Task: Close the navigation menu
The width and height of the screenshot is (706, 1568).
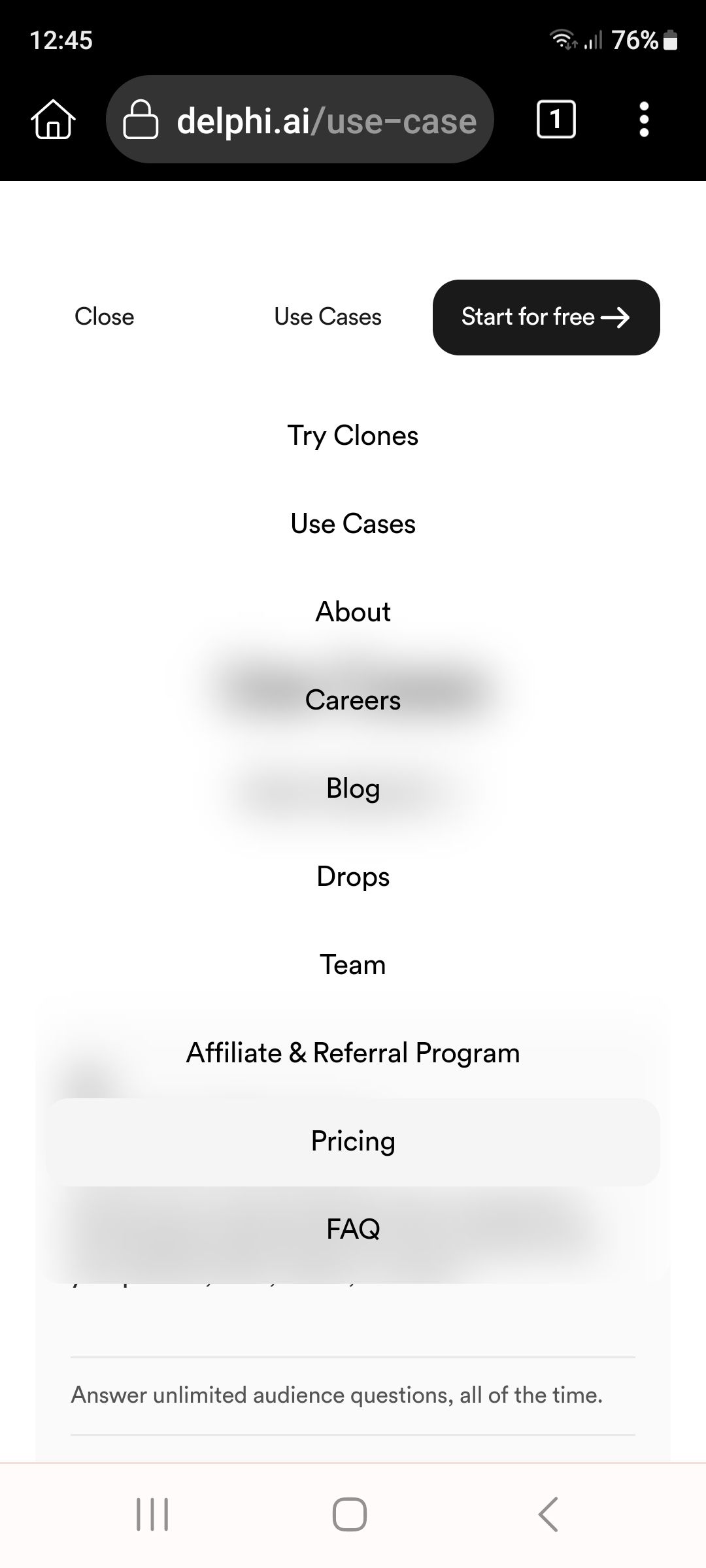Action: pyautogui.click(x=104, y=317)
